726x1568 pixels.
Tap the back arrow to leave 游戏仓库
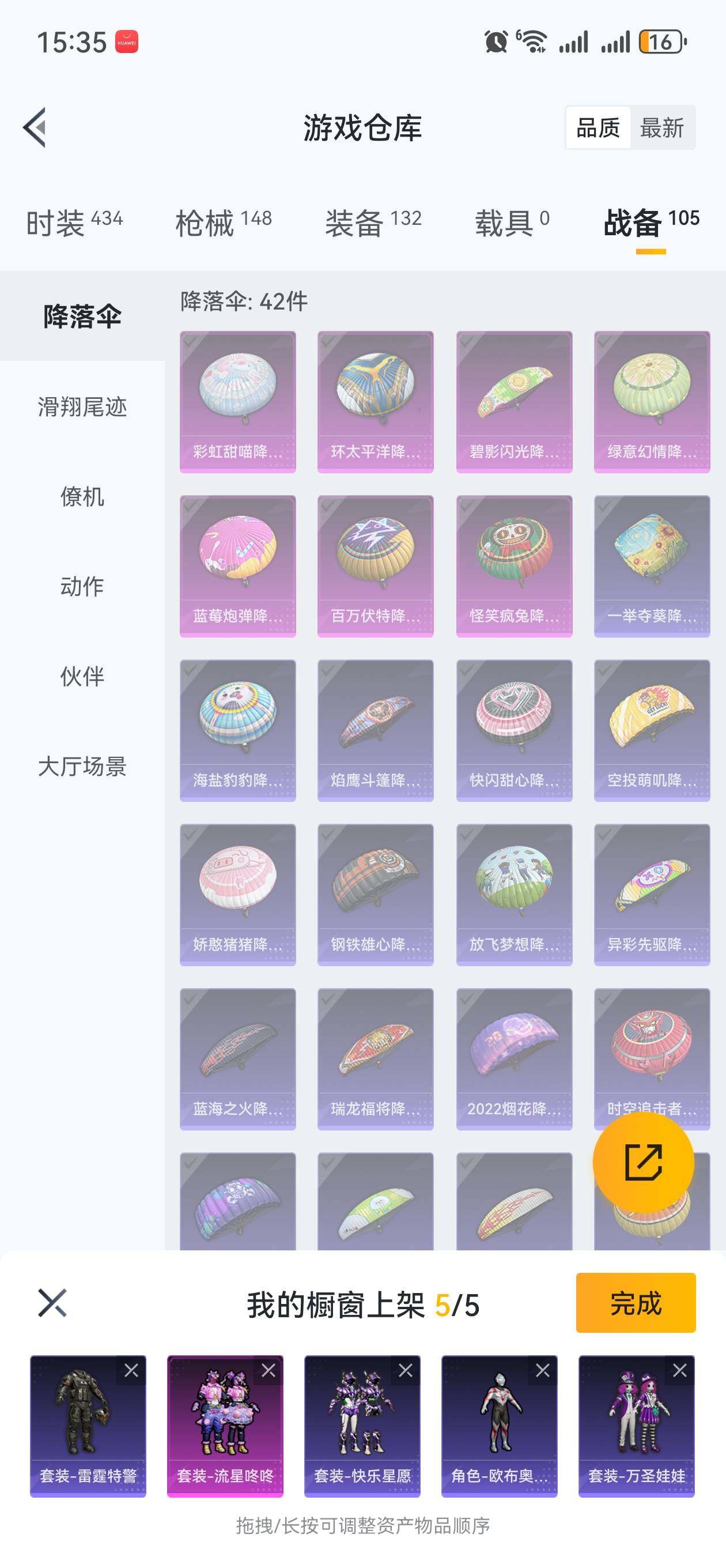pos(35,128)
